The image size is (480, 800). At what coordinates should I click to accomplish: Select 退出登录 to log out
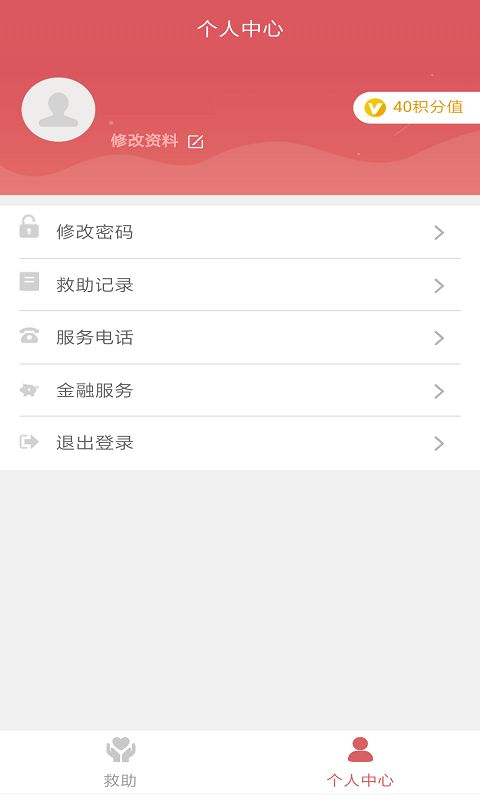240,443
